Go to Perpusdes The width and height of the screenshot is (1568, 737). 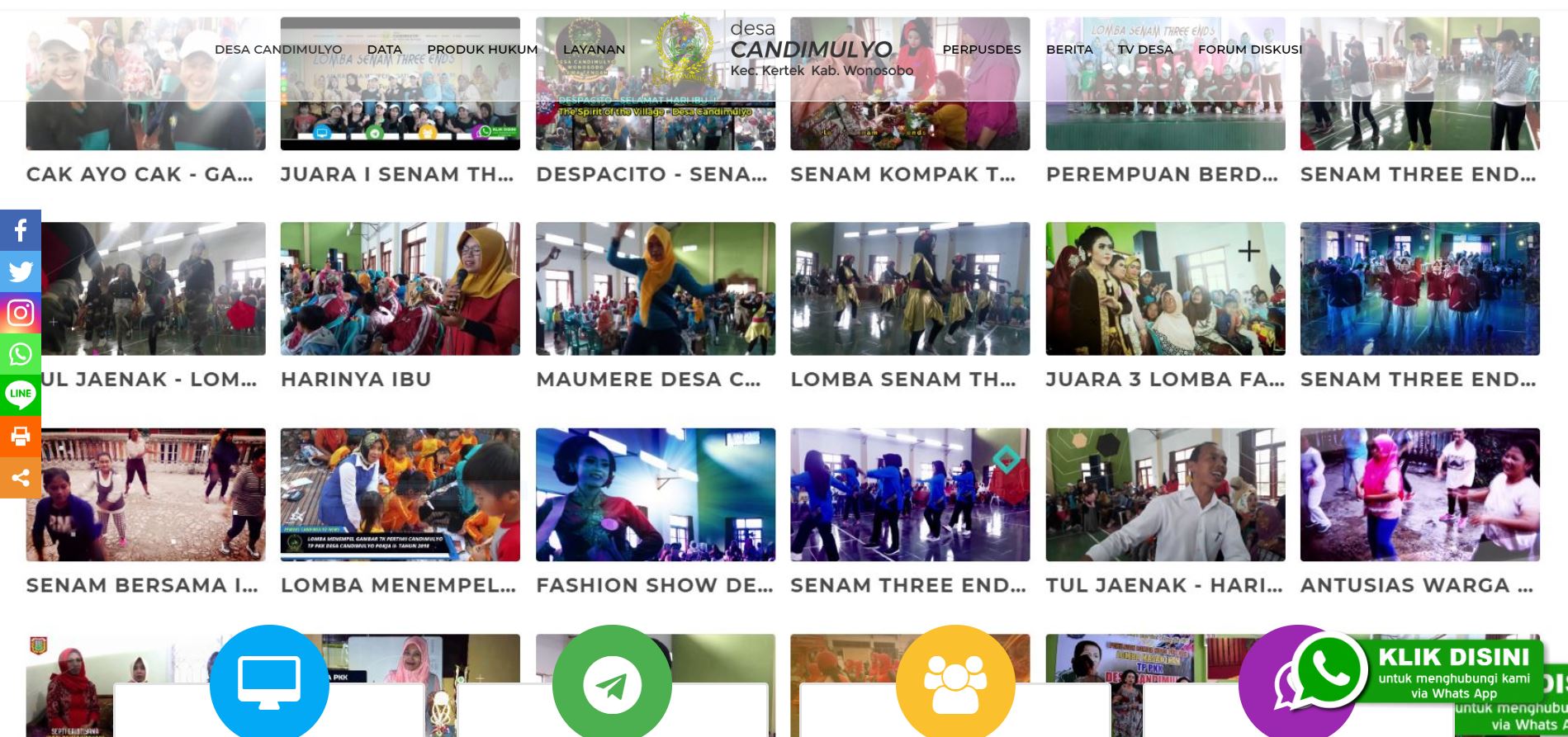981,50
